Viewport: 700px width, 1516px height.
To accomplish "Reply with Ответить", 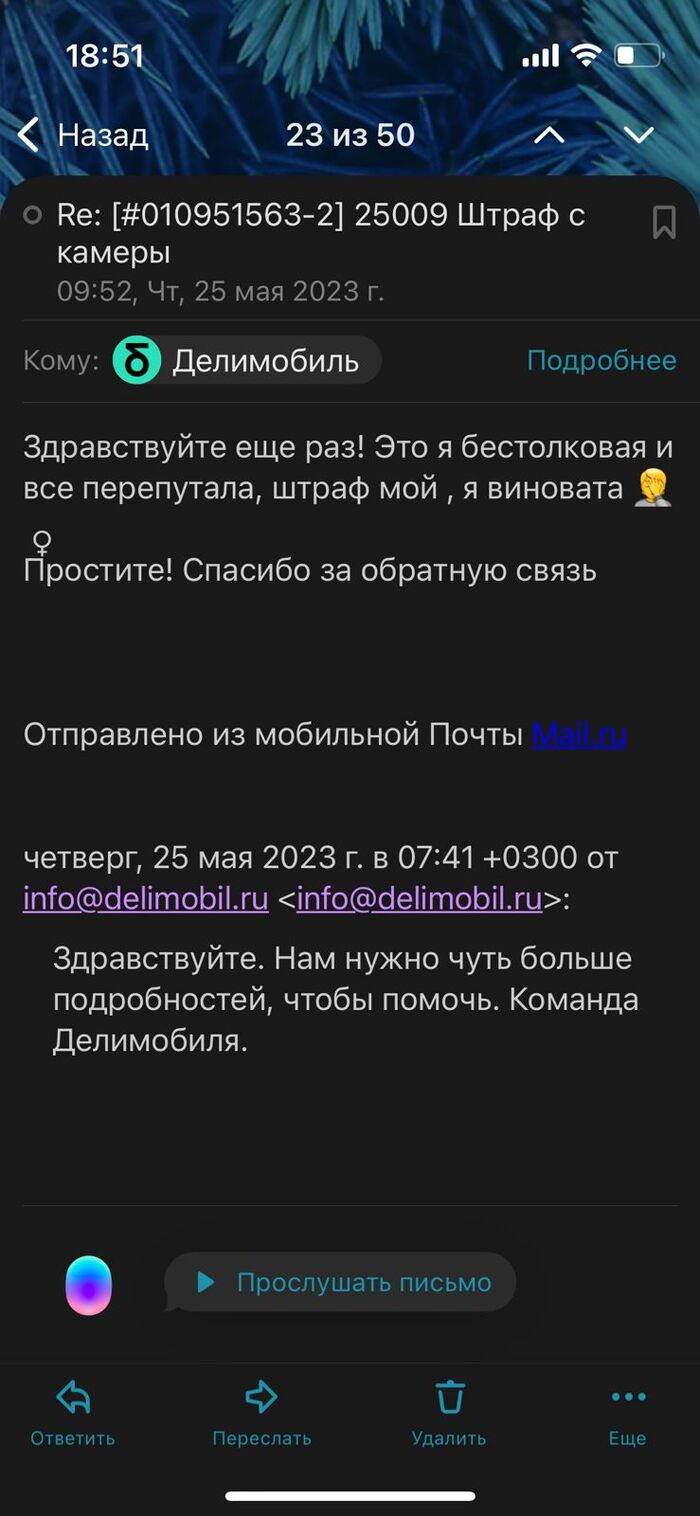I will (x=73, y=1412).
